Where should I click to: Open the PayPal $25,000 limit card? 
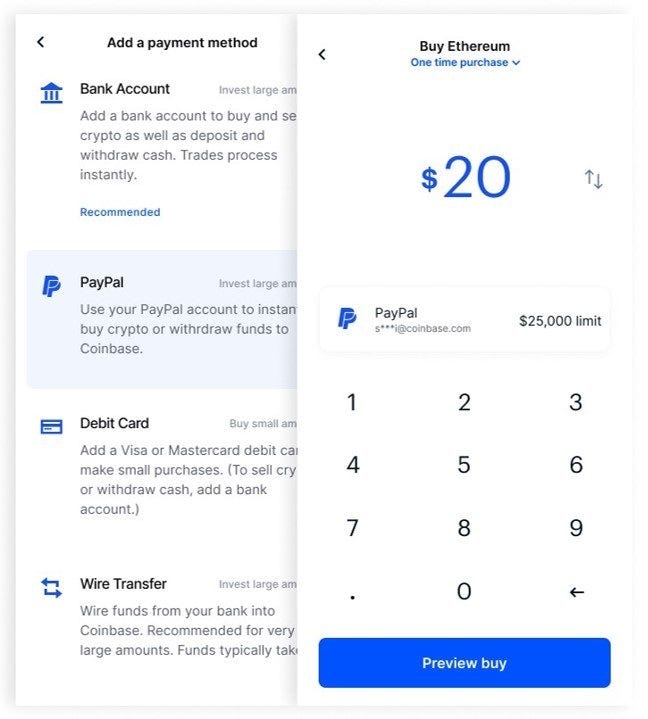[x=464, y=320]
